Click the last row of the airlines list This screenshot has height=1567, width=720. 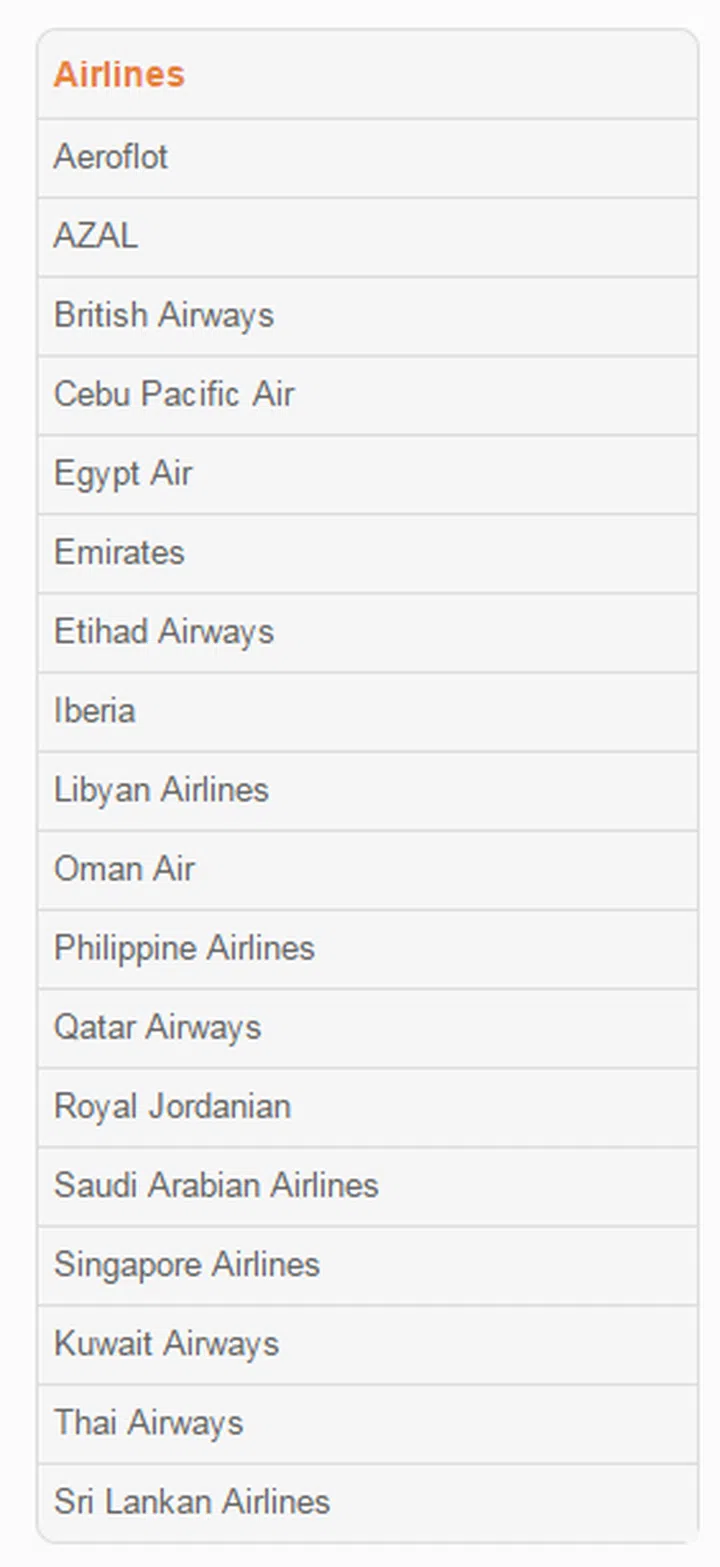pyautogui.click(x=191, y=1501)
